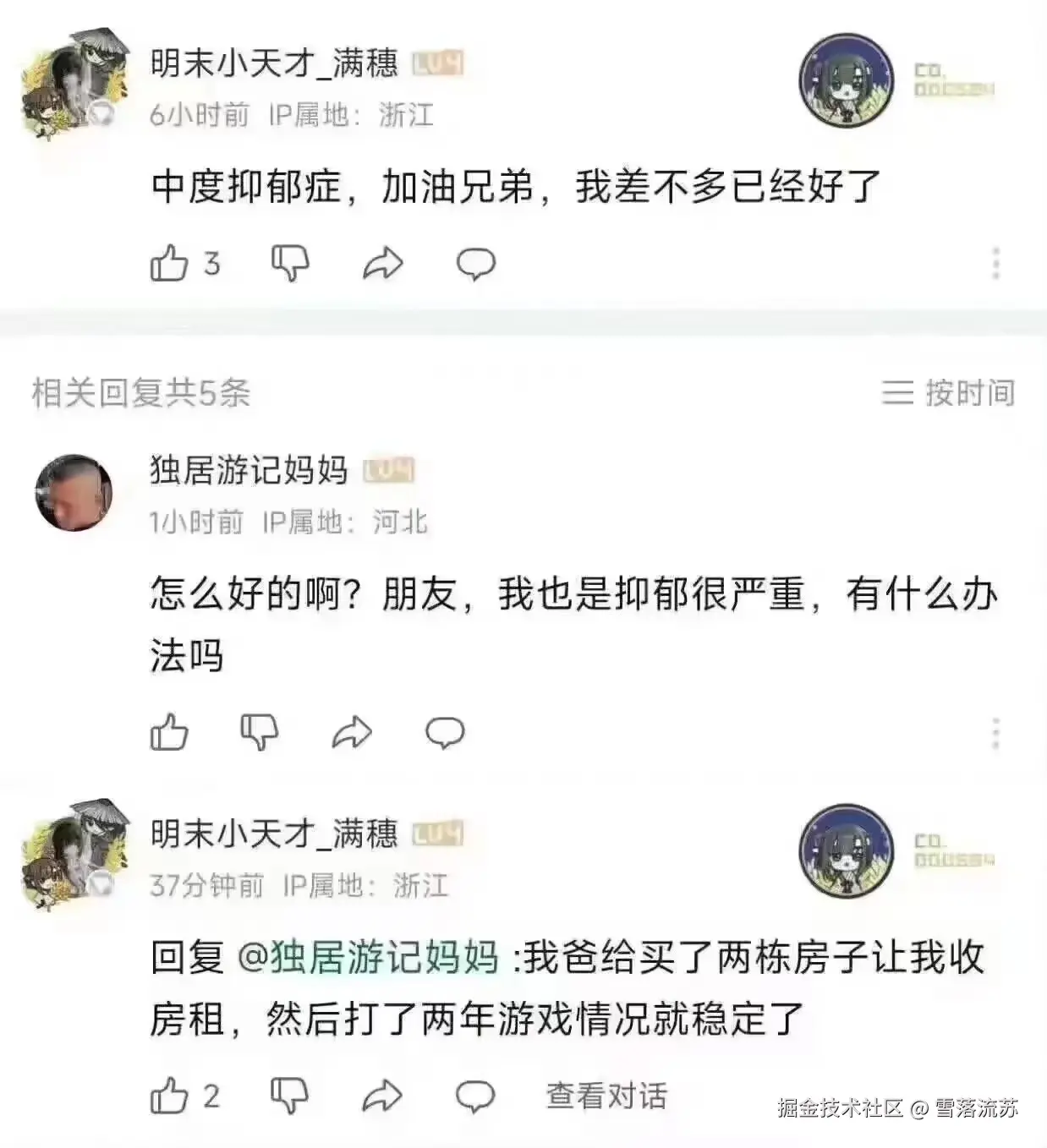The height and width of the screenshot is (1148, 1047).
Task: Dislike the top comment
Action: coord(291,265)
